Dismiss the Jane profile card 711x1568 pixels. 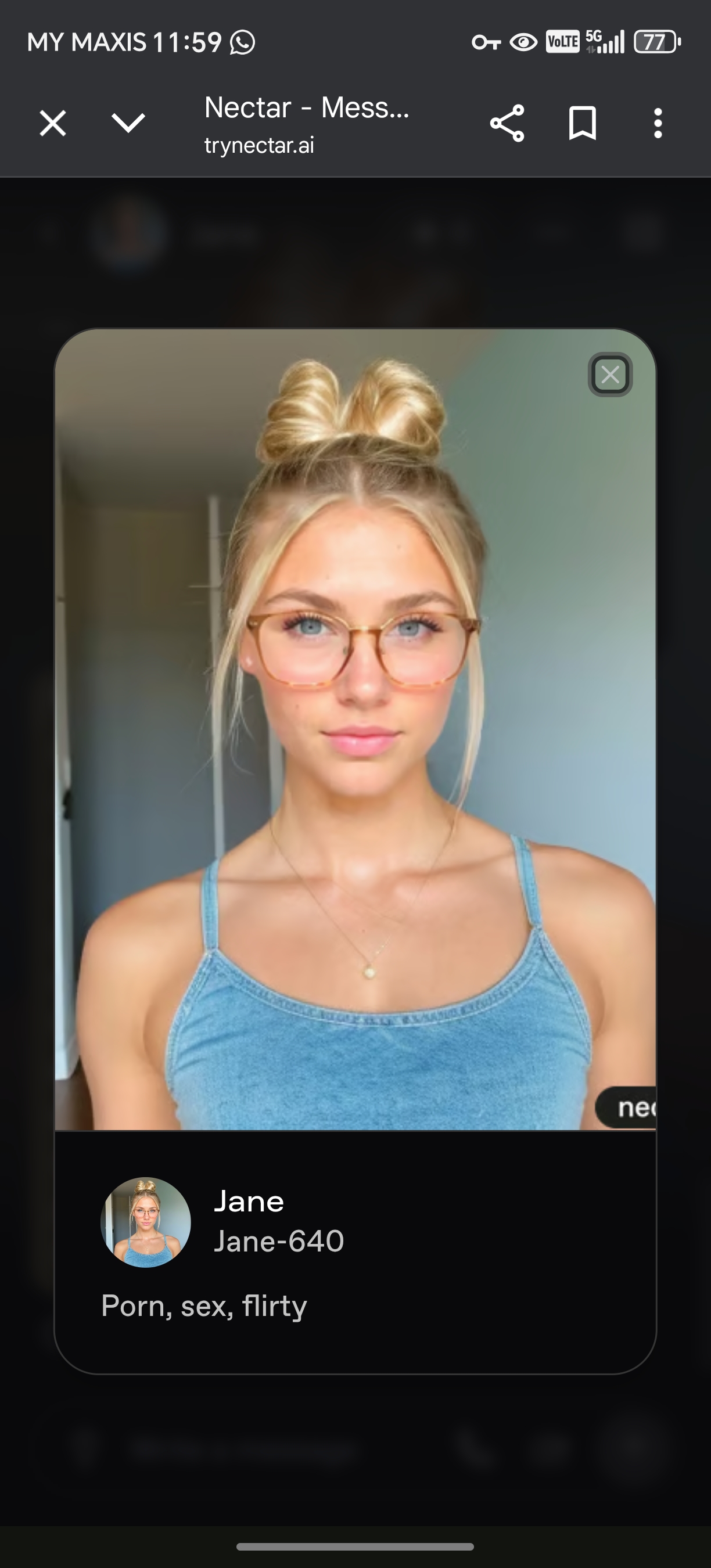[x=610, y=375]
